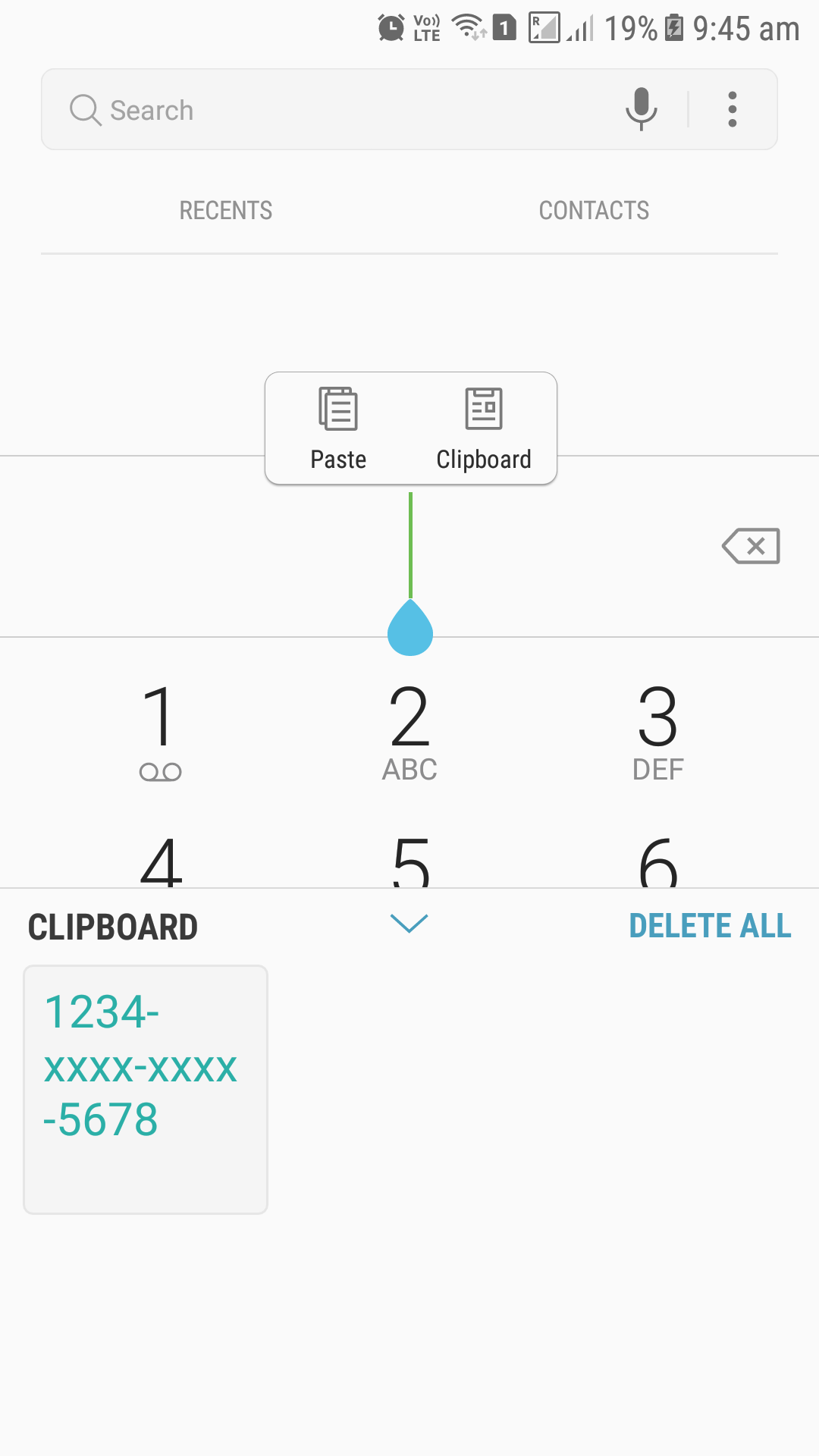The image size is (819, 1456).
Task: Select the 1234-xxxx-xxxx-5678 clipboard entry
Action: [x=146, y=1089]
